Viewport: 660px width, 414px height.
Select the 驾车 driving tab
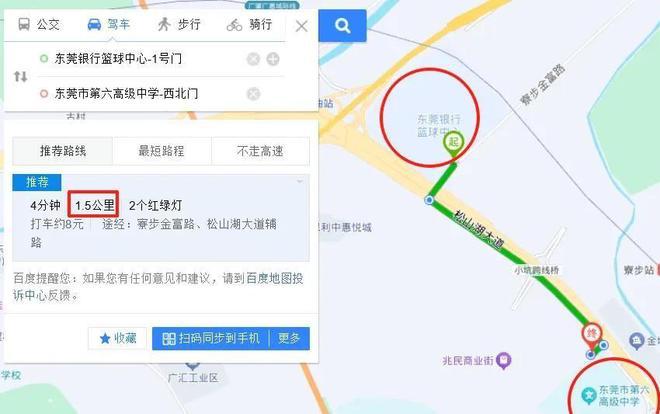(x=109, y=24)
